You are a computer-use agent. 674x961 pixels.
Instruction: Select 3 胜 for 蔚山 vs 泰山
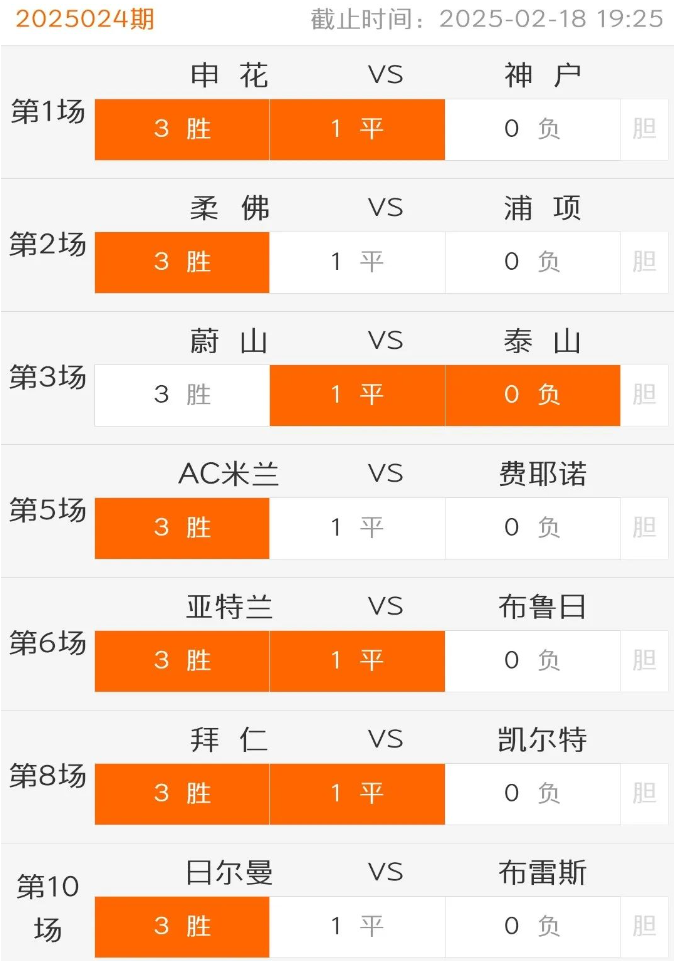182,395
